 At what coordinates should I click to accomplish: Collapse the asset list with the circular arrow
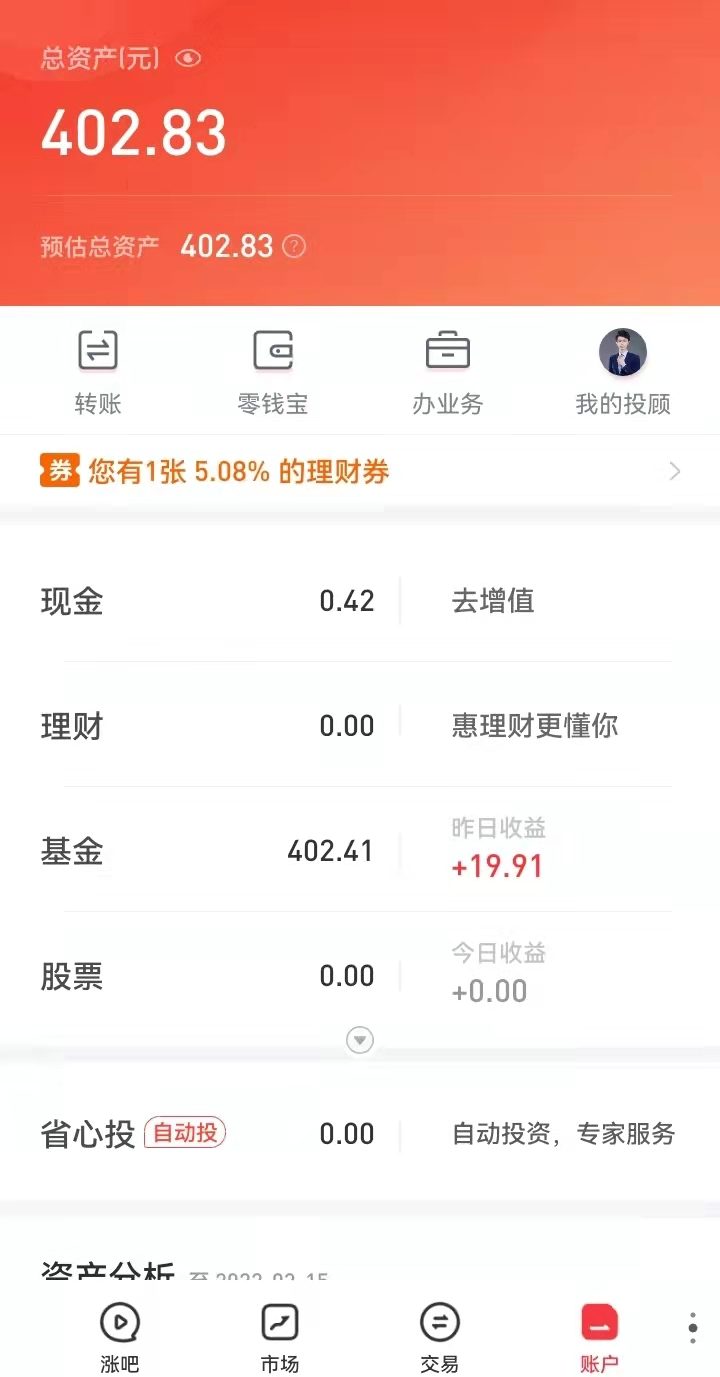[x=359, y=1040]
